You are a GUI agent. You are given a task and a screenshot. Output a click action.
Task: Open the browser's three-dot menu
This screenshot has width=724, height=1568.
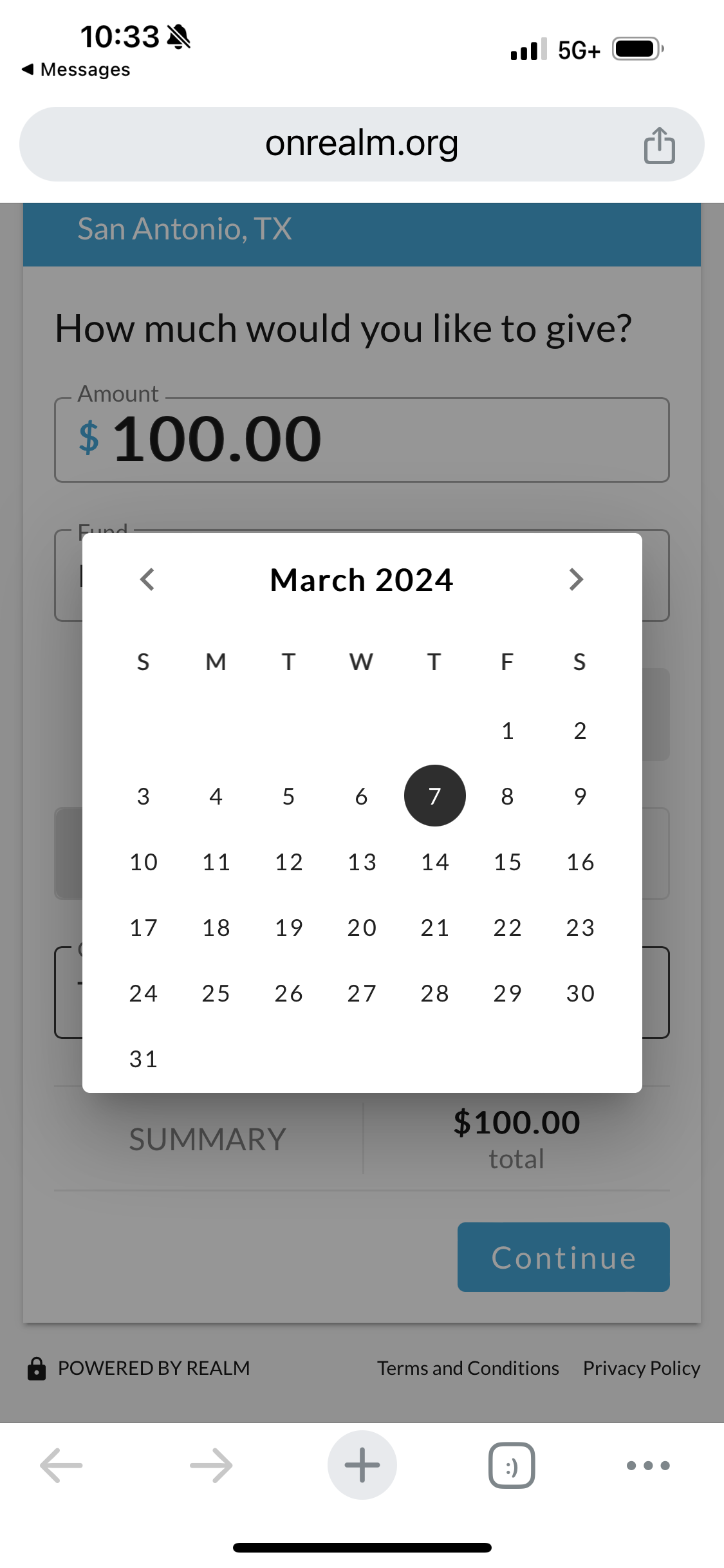pos(648,1466)
